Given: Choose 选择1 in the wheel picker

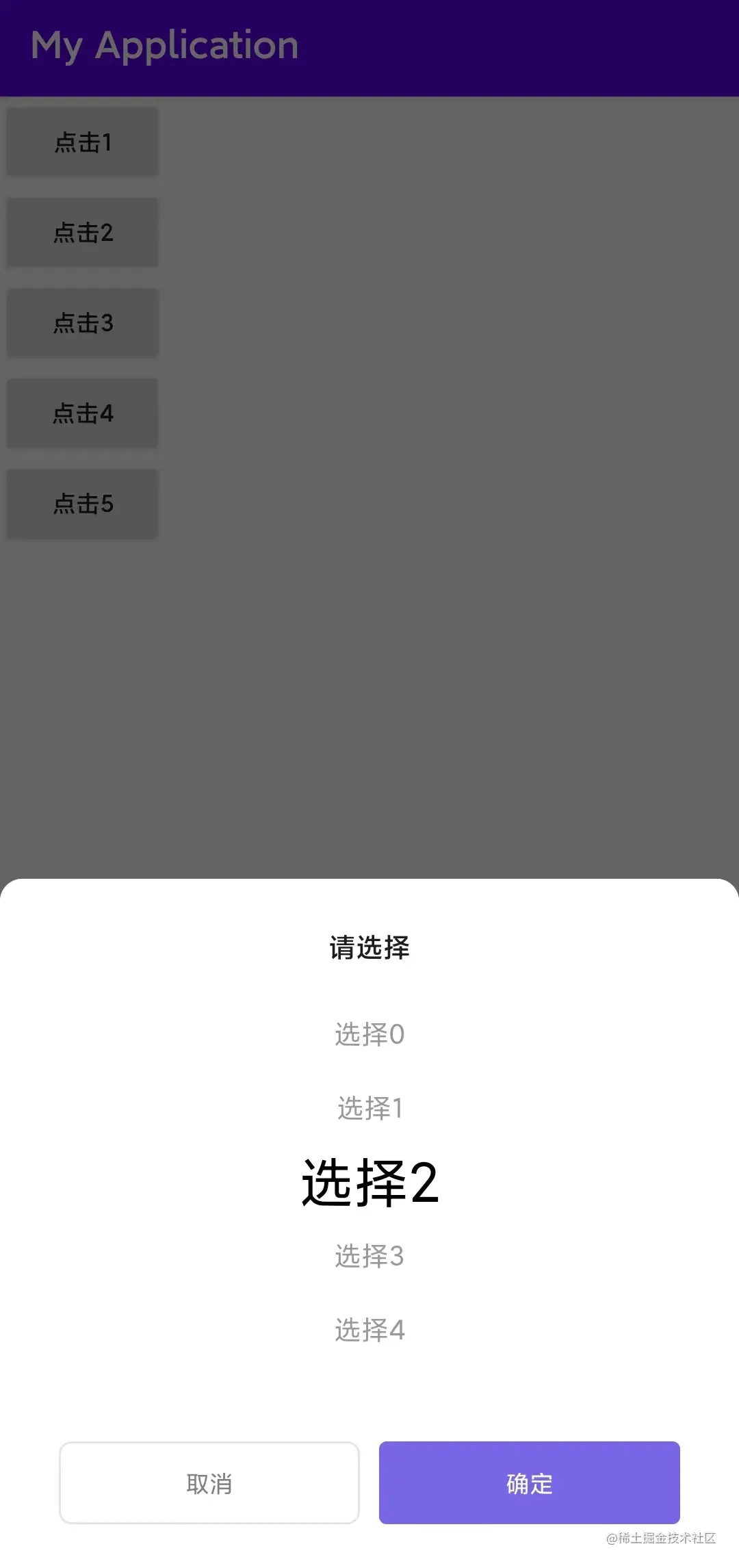Looking at the screenshot, I should pos(369,1108).
